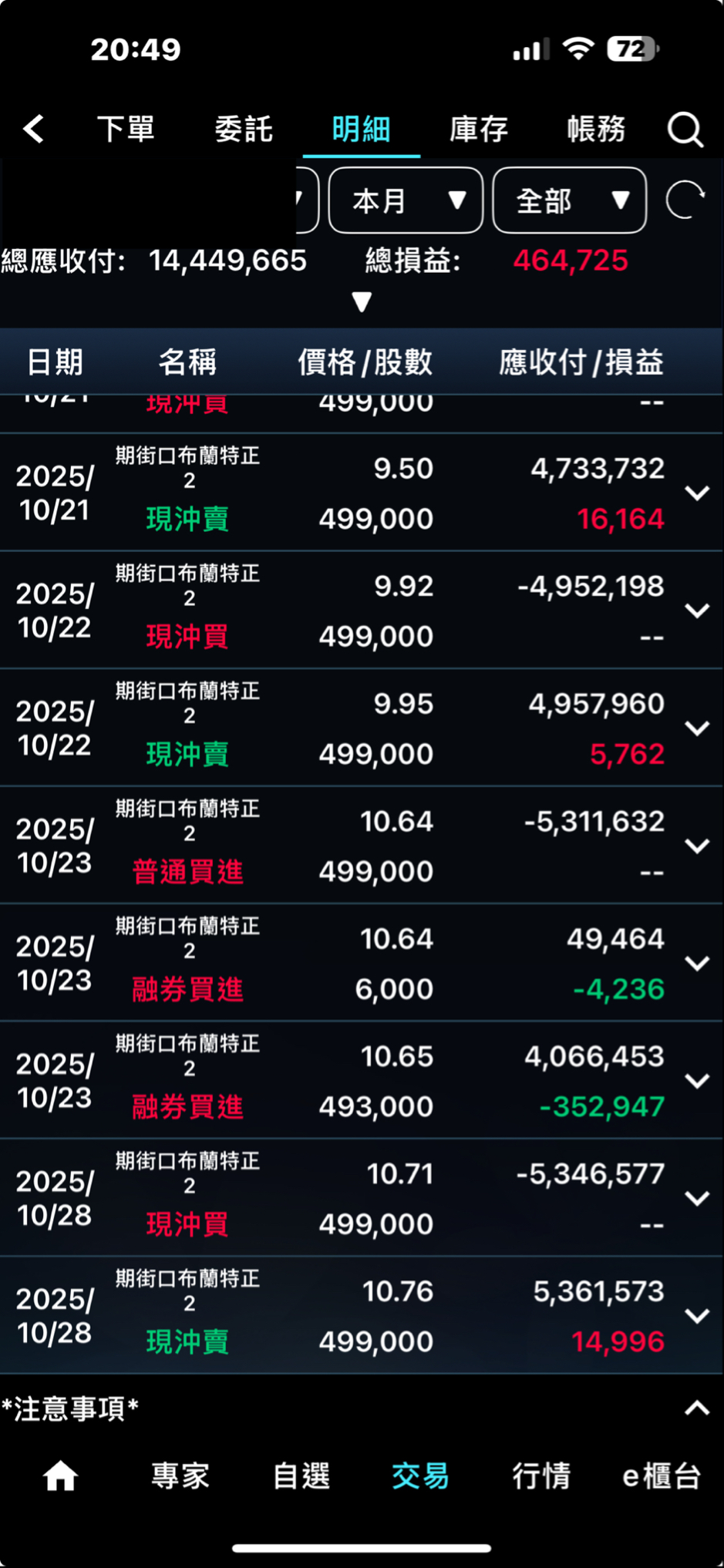724x1568 pixels.
Task: Expand the summary under 總應收付
Action: 362,301
